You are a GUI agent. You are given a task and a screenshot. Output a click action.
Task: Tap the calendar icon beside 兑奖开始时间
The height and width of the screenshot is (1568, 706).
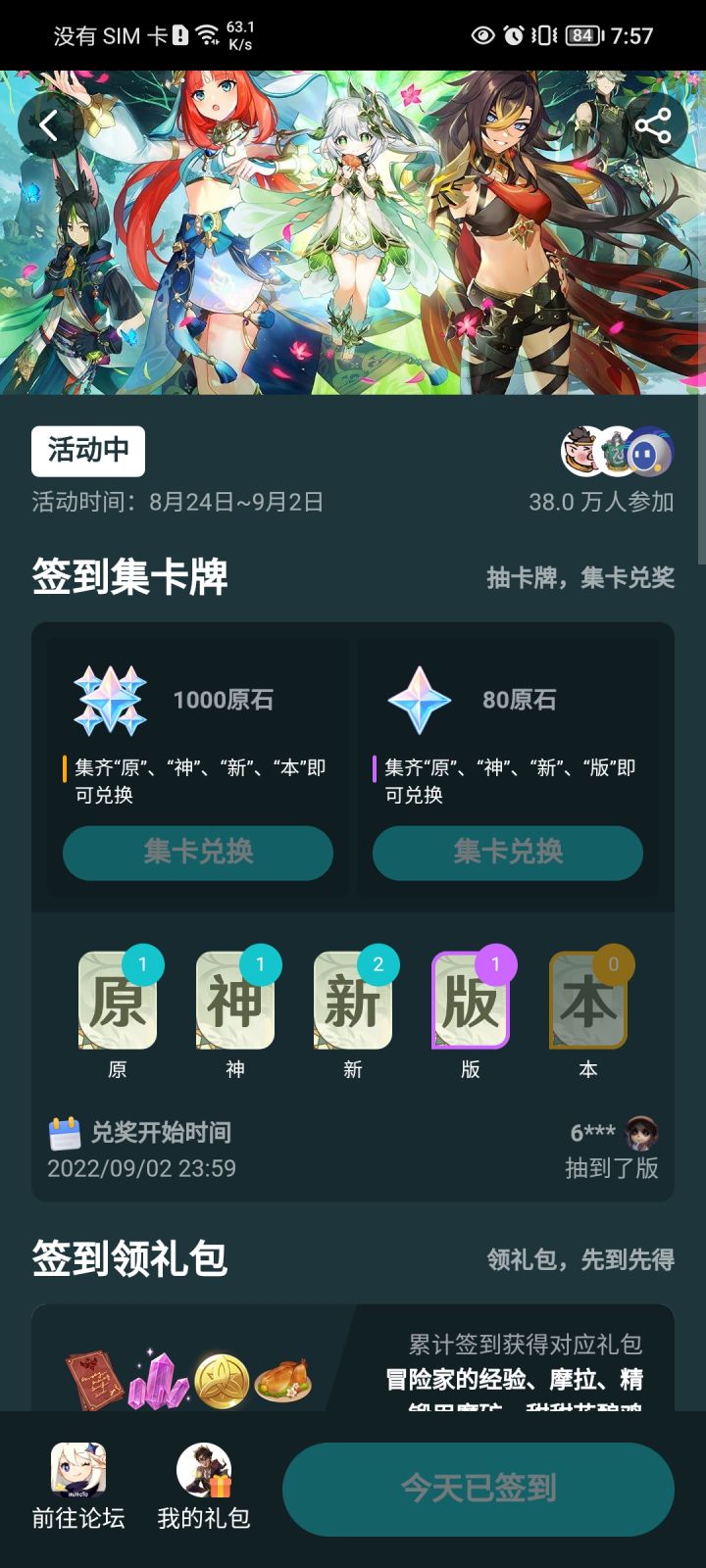click(x=64, y=1131)
